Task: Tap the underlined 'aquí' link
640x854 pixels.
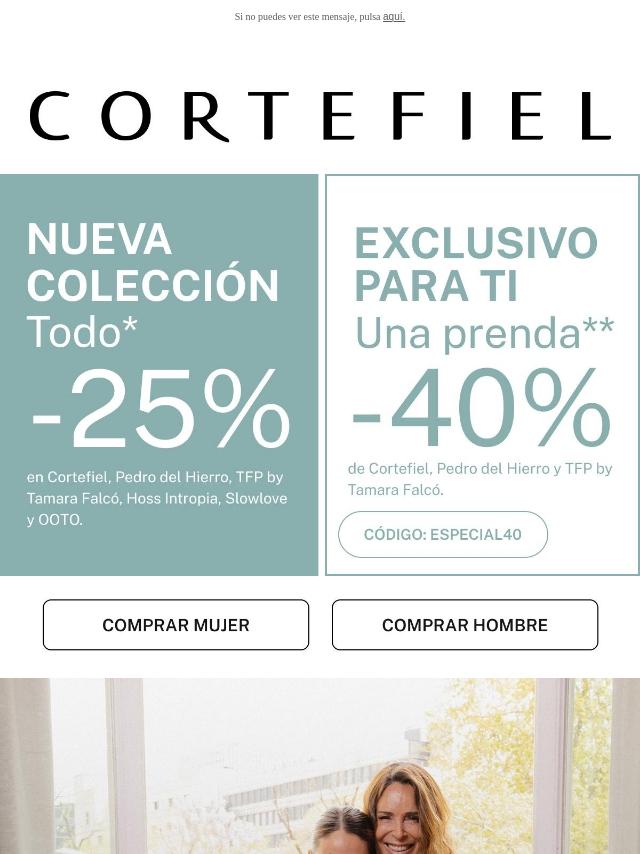Action: coord(393,17)
